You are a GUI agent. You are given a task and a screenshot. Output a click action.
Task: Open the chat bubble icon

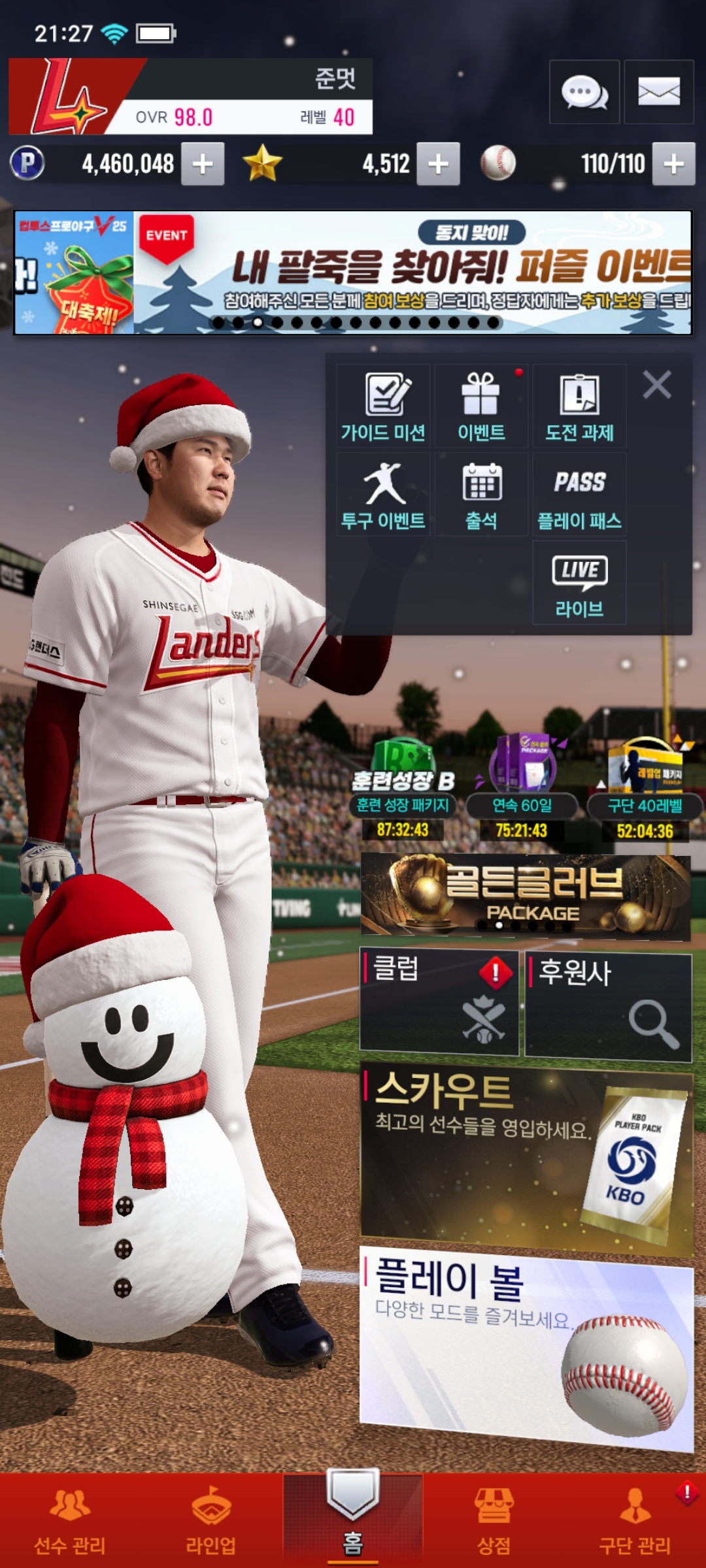coord(584,92)
